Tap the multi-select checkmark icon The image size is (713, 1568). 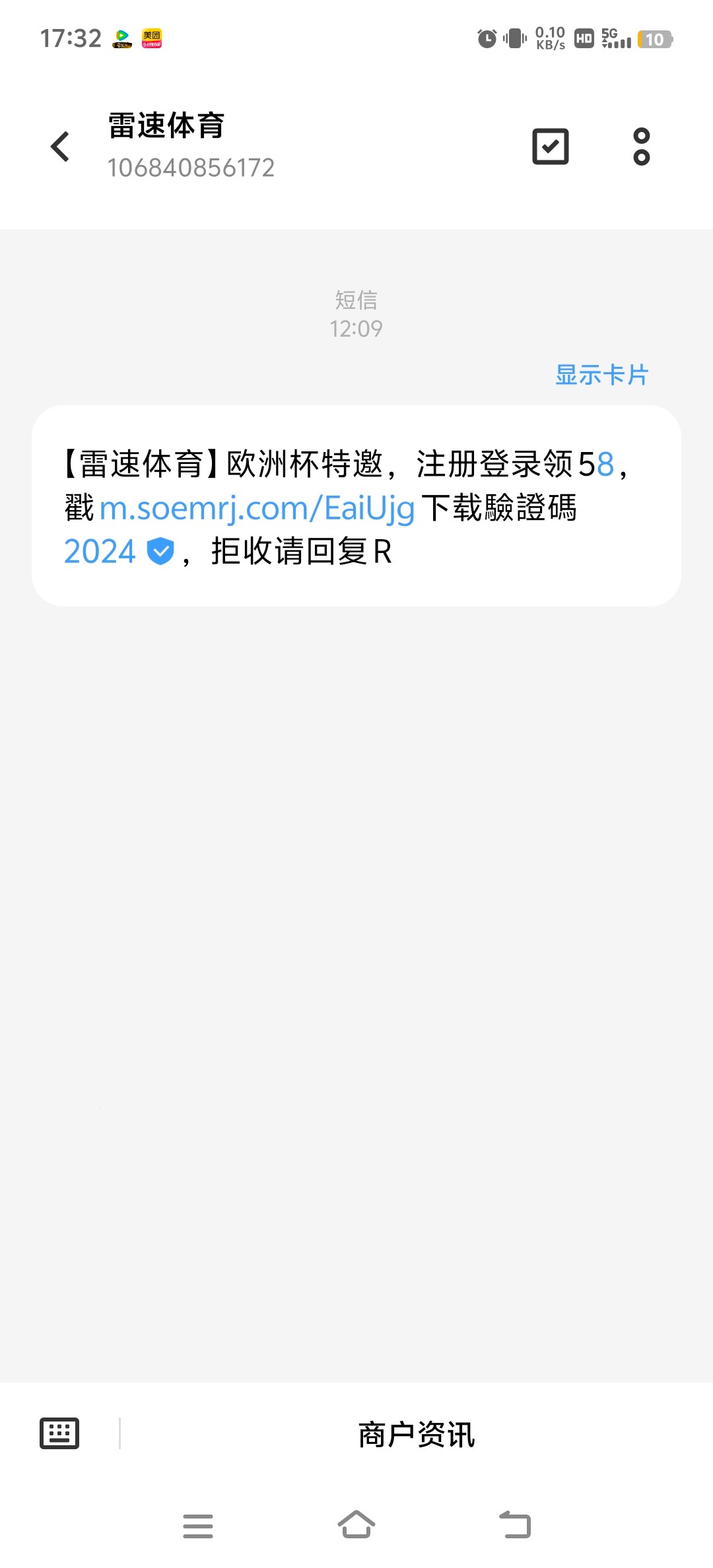[550, 146]
